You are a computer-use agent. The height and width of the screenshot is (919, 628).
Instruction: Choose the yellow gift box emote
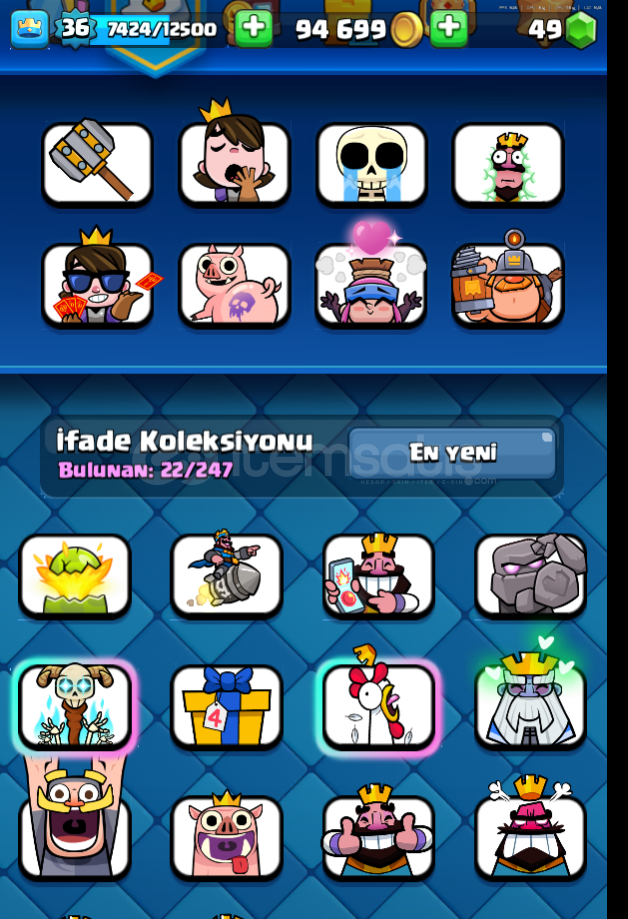[x=227, y=706]
